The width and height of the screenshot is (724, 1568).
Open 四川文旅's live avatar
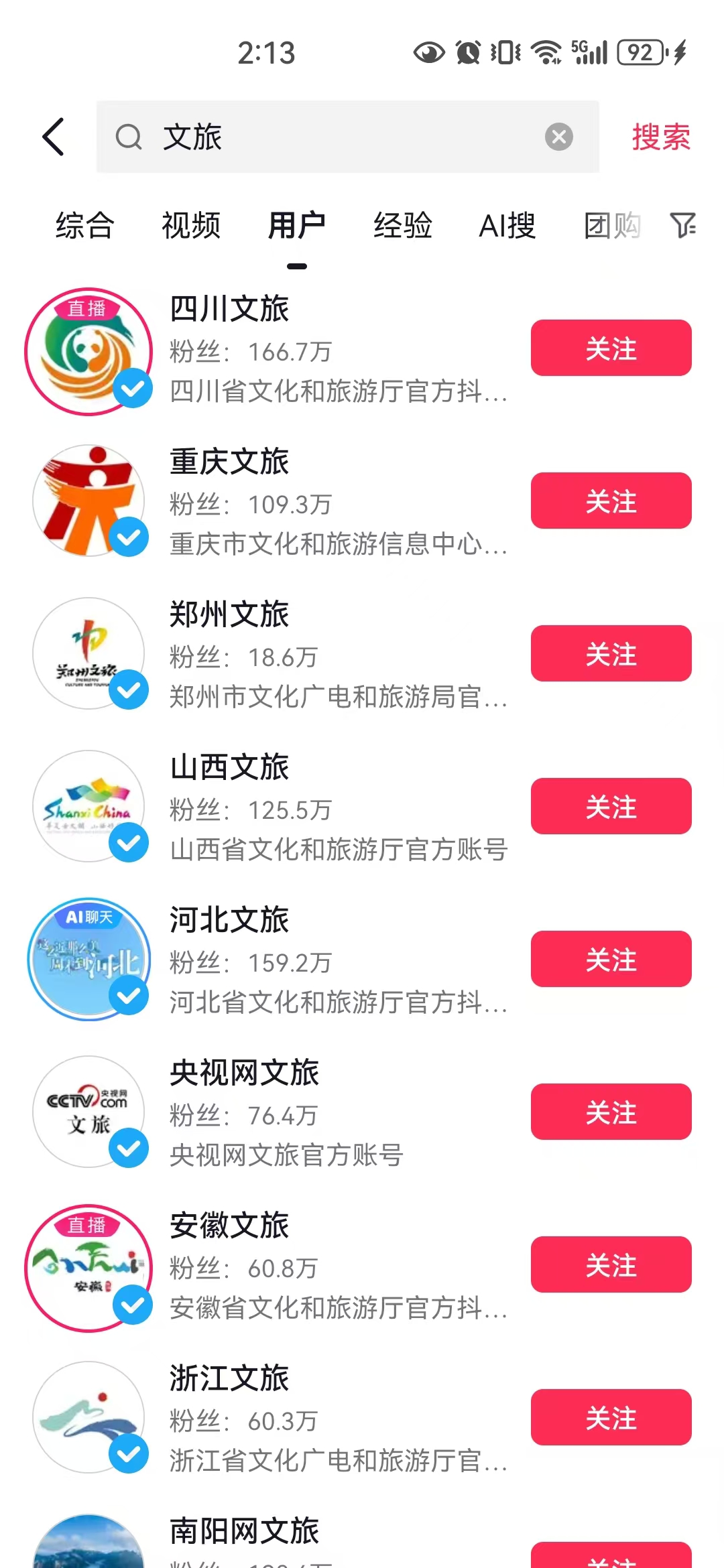click(88, 352)
